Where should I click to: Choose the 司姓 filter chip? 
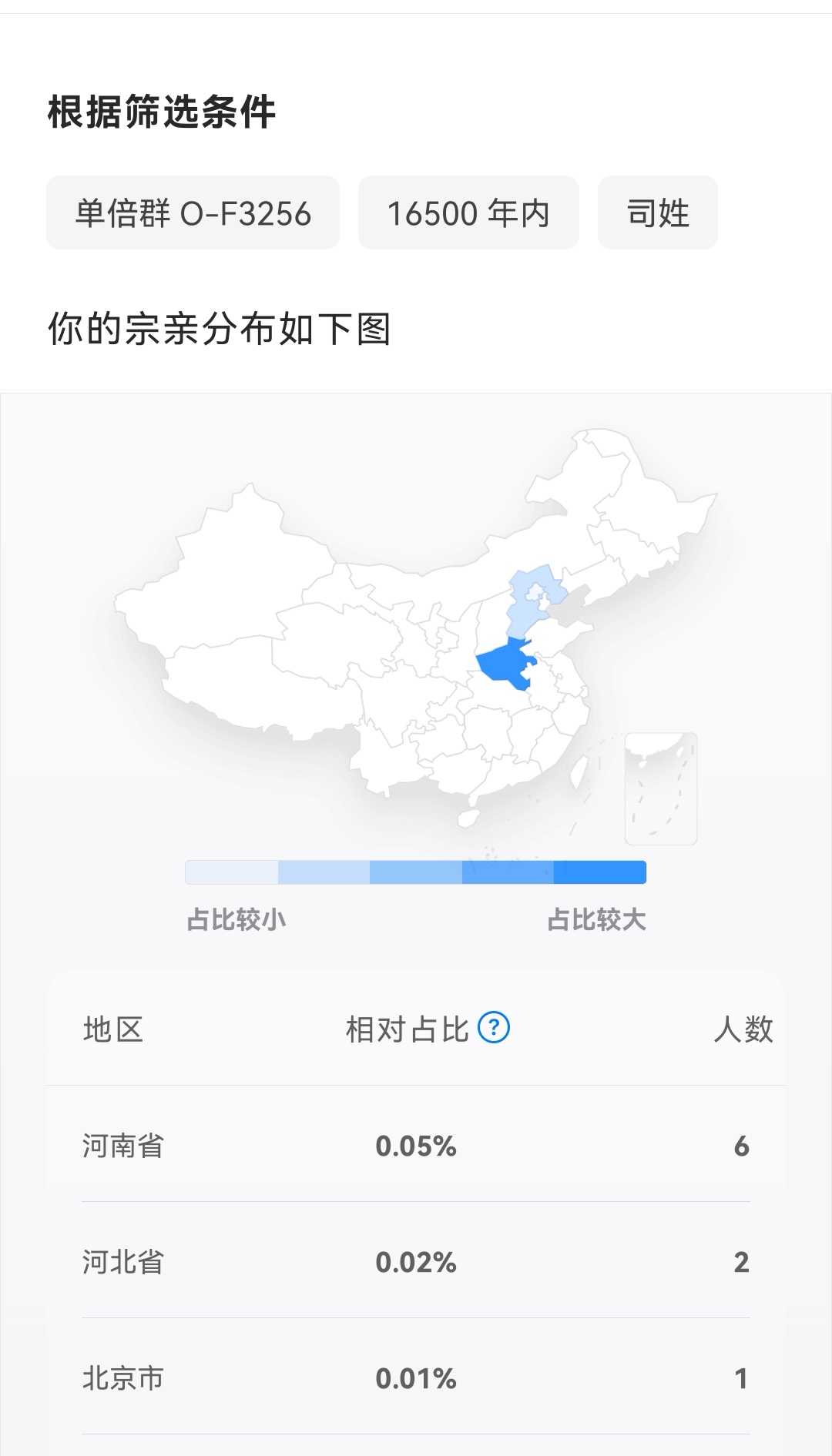click(x=658, y=213)
